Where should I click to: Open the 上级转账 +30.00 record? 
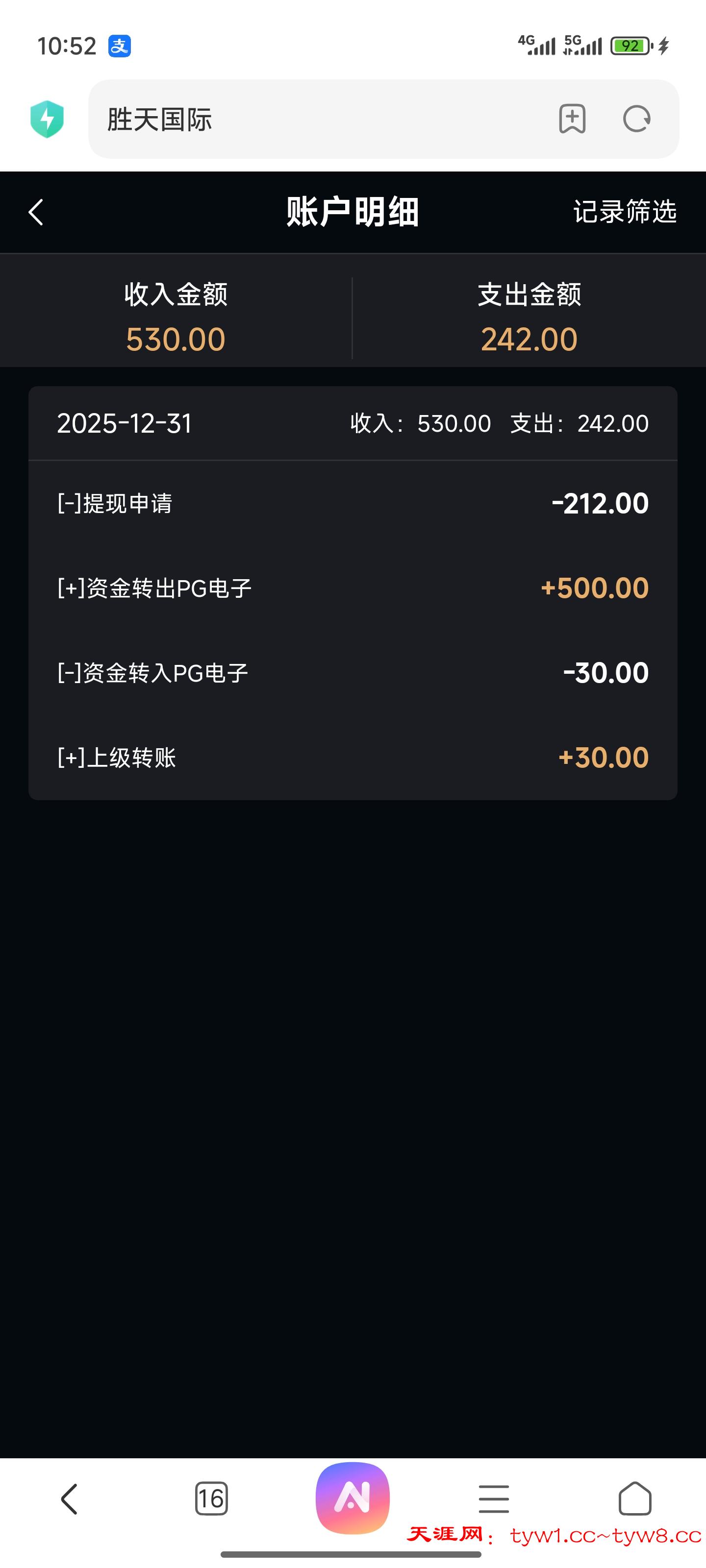click(352, 757)
